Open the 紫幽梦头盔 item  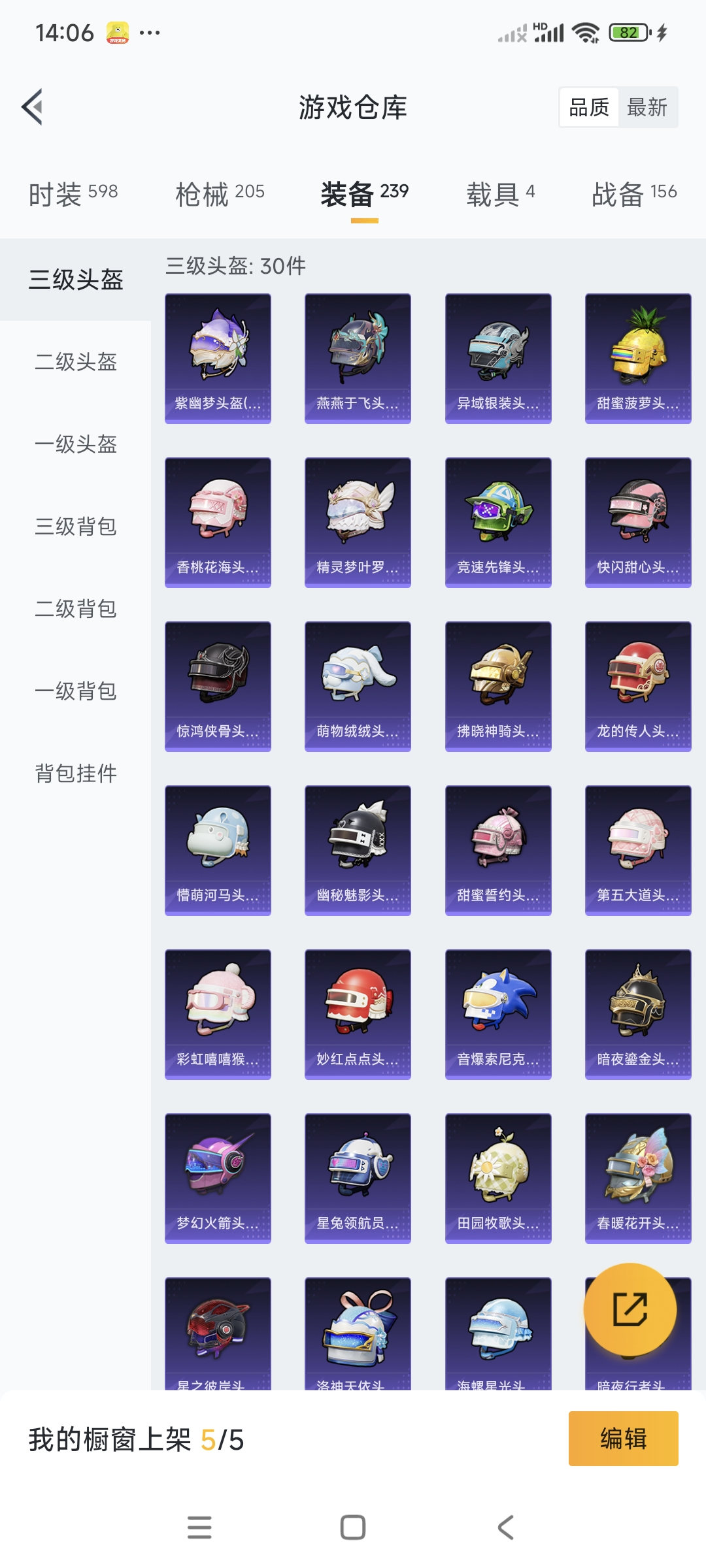(218, 359)
